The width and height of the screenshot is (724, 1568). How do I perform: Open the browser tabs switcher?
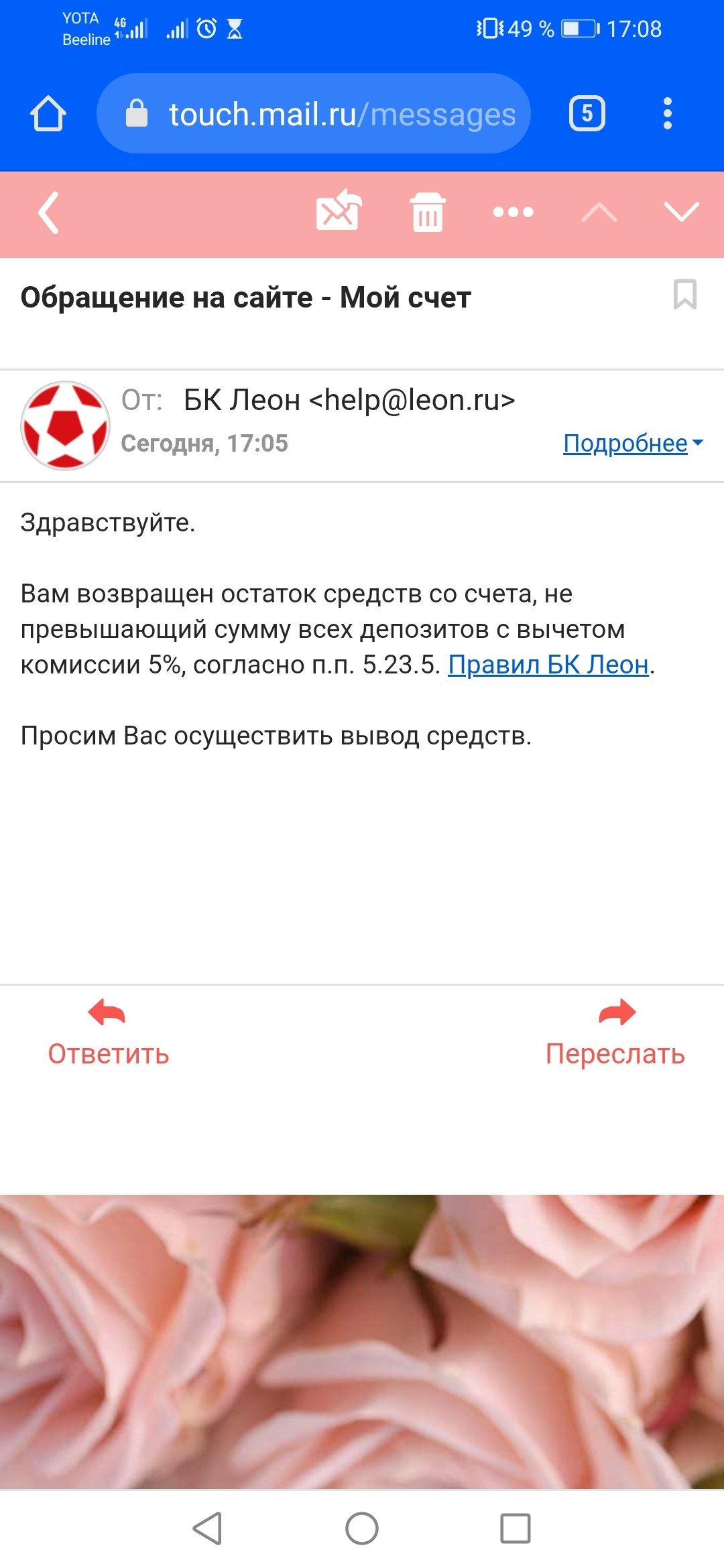point(587,114)
